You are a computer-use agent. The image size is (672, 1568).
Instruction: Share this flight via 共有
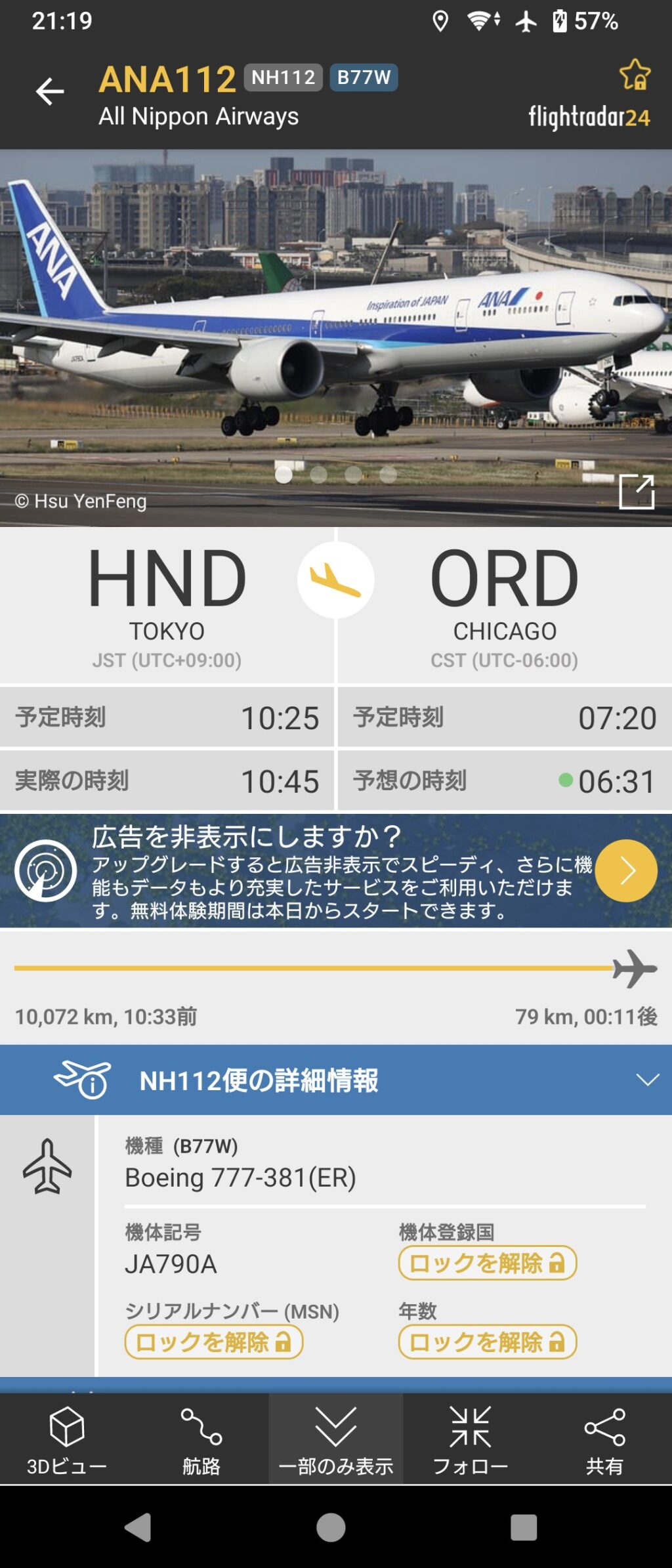[x=604, y=1439]
